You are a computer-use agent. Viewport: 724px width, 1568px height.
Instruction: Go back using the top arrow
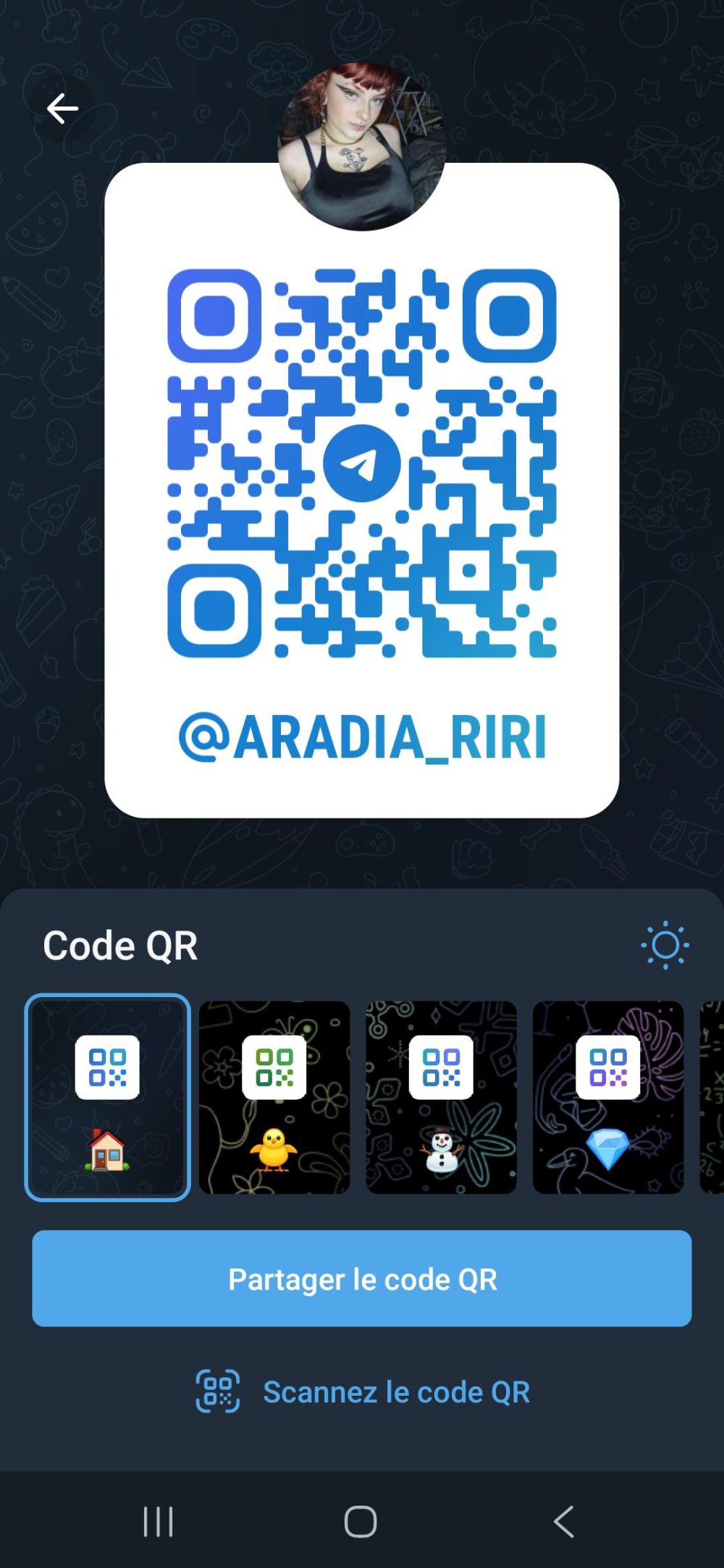(62, 109)
